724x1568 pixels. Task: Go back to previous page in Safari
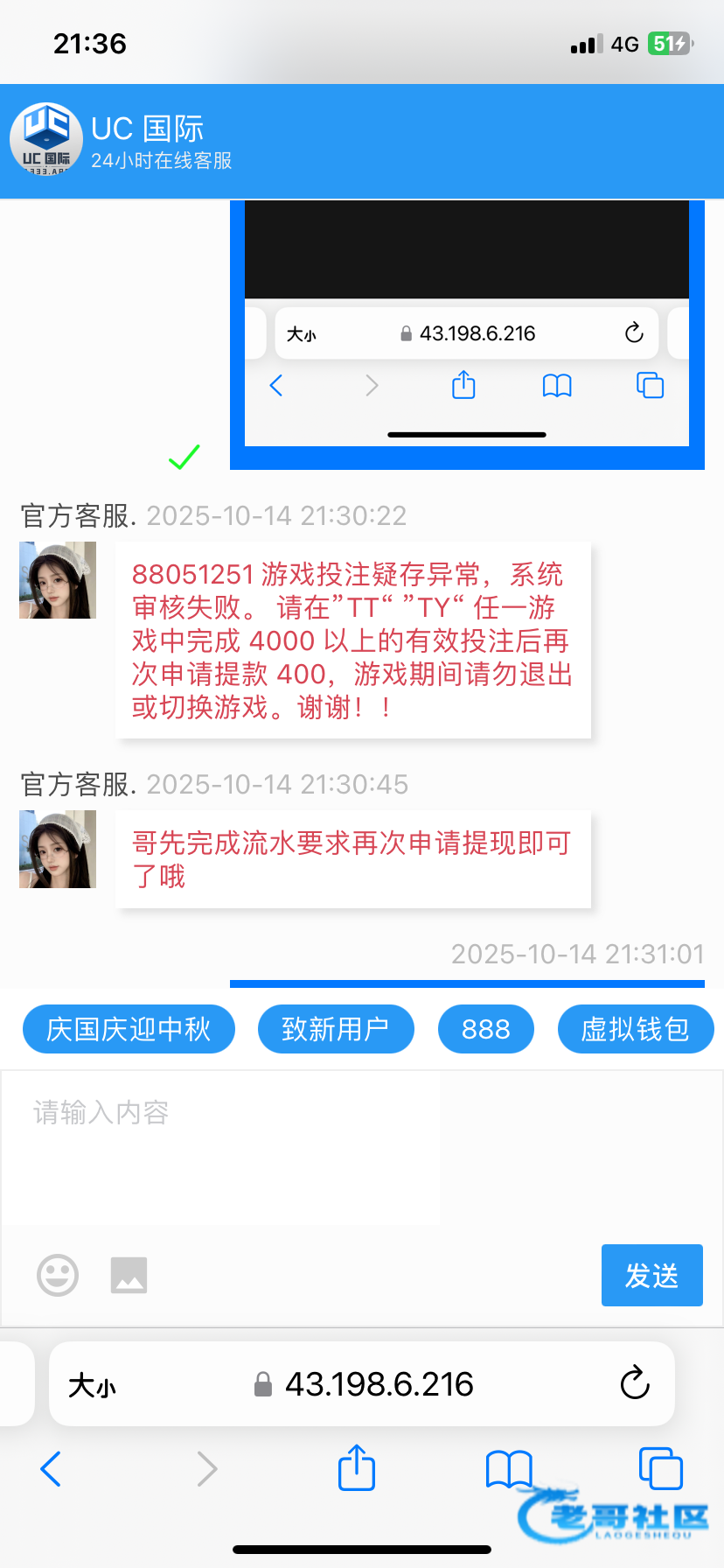pyautogui.click(x=52, y=1468)
